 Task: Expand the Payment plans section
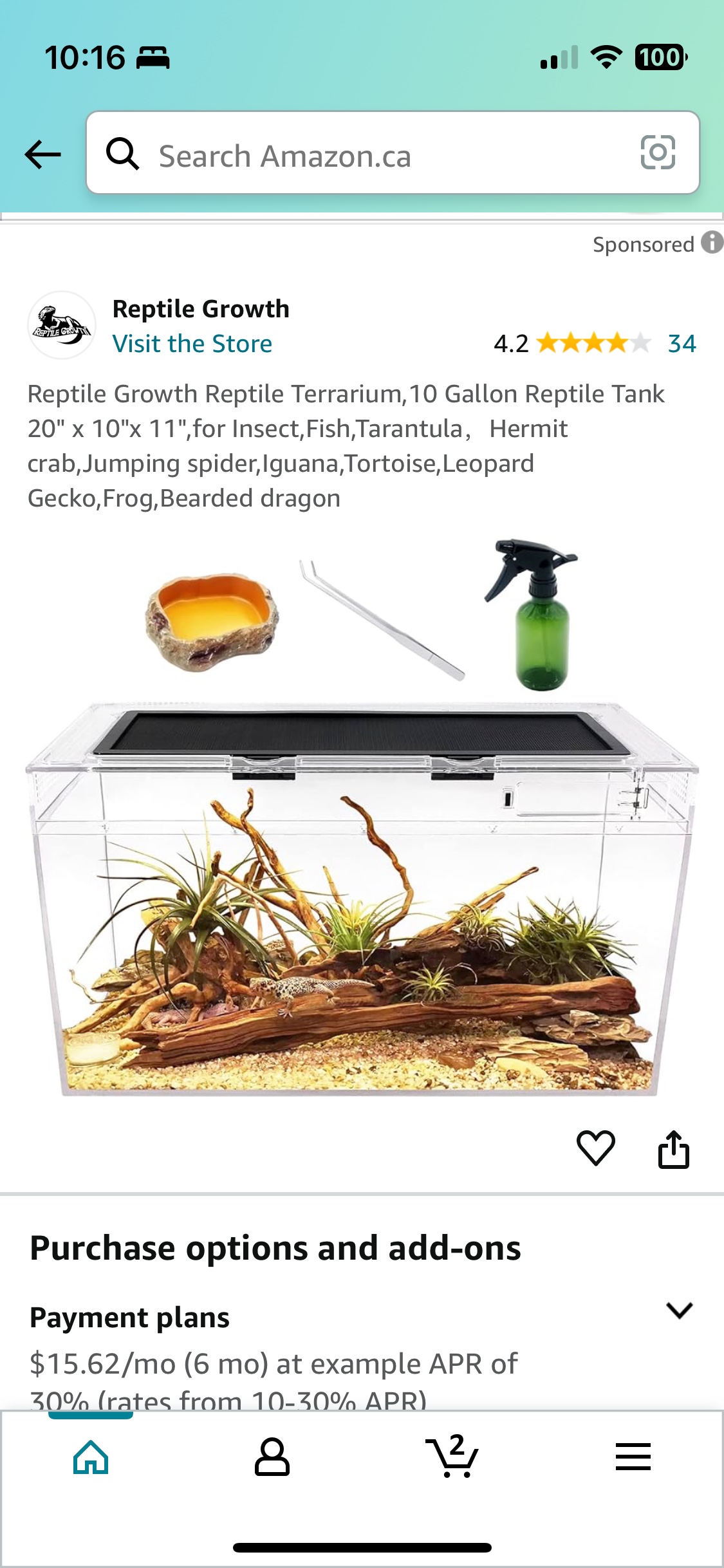678,1311
